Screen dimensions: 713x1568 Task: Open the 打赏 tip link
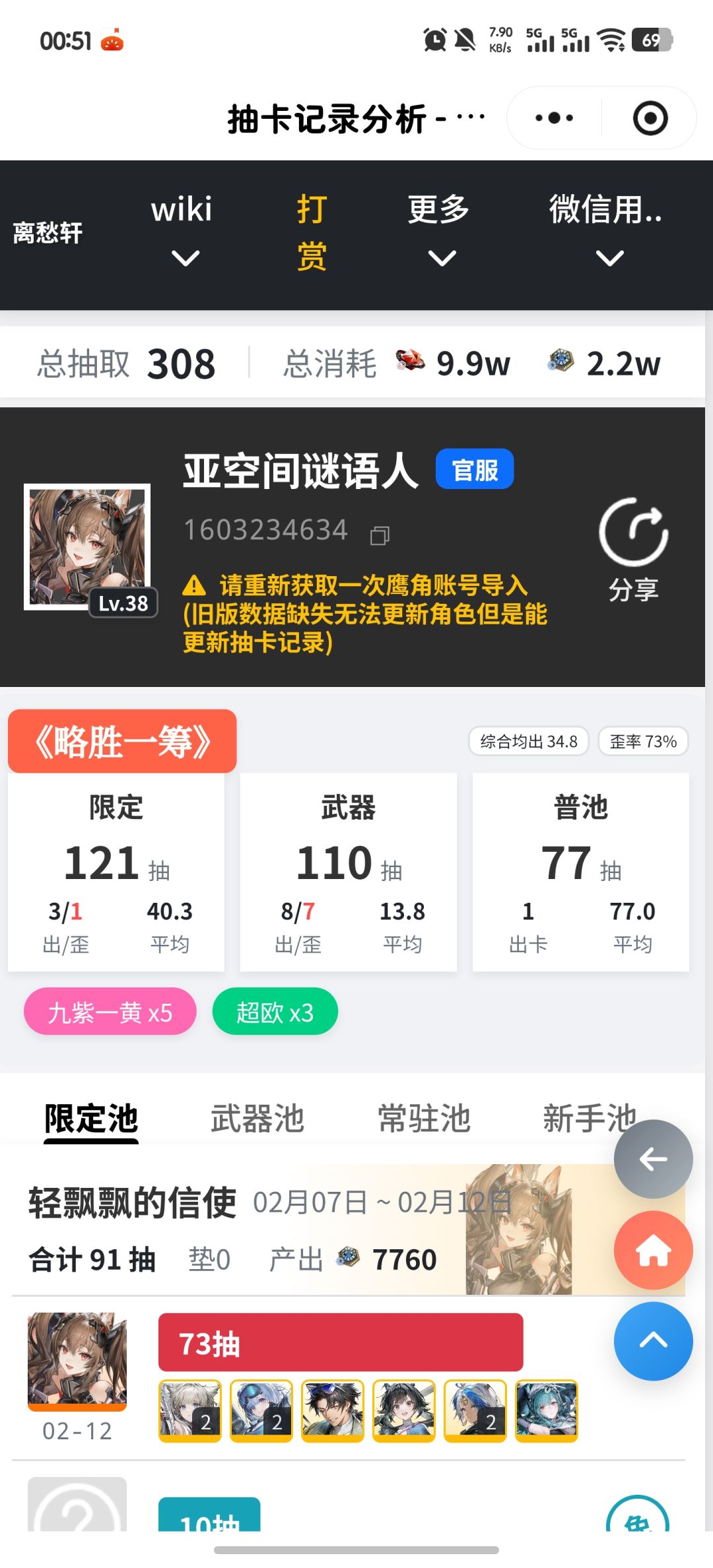click(x=312, y=232)
